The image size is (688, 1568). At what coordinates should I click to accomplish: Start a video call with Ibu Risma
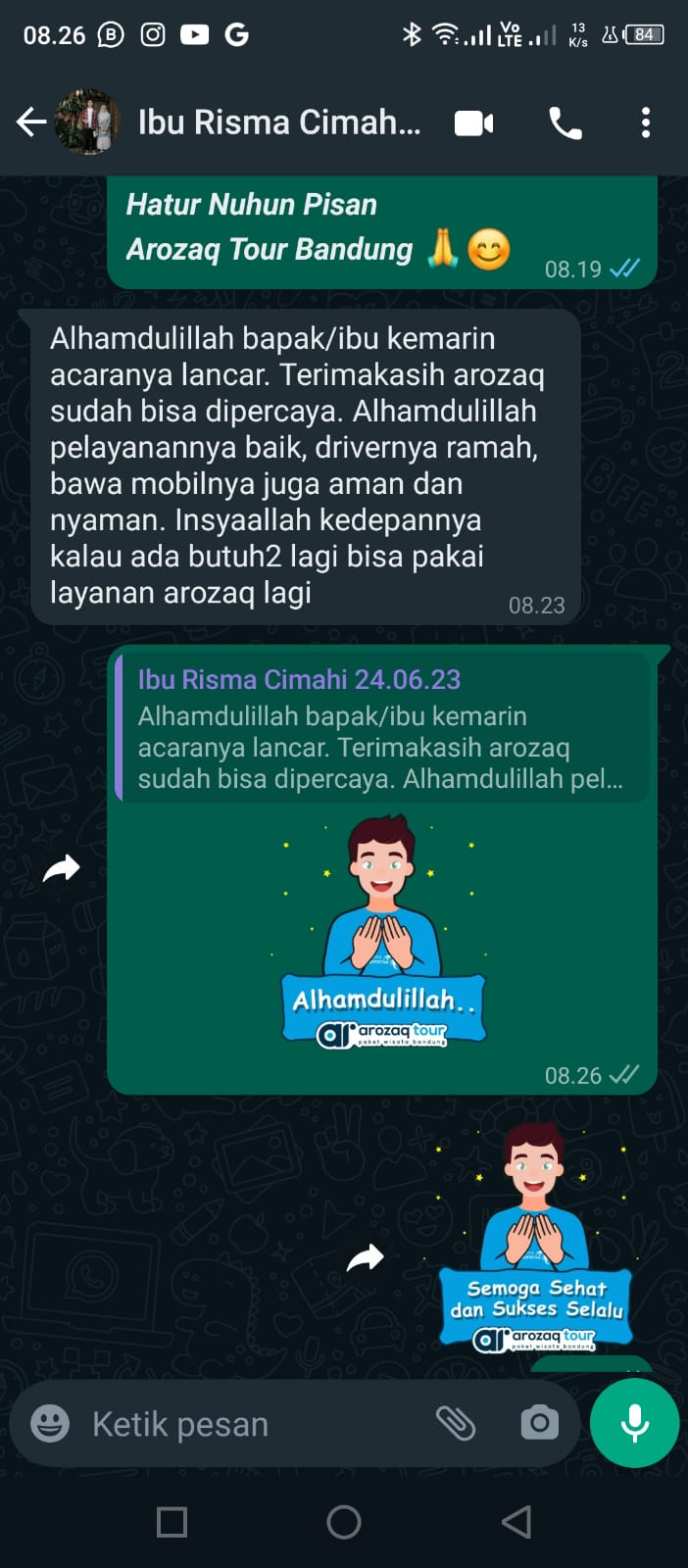pyautogui.click(x=474, y=123)
